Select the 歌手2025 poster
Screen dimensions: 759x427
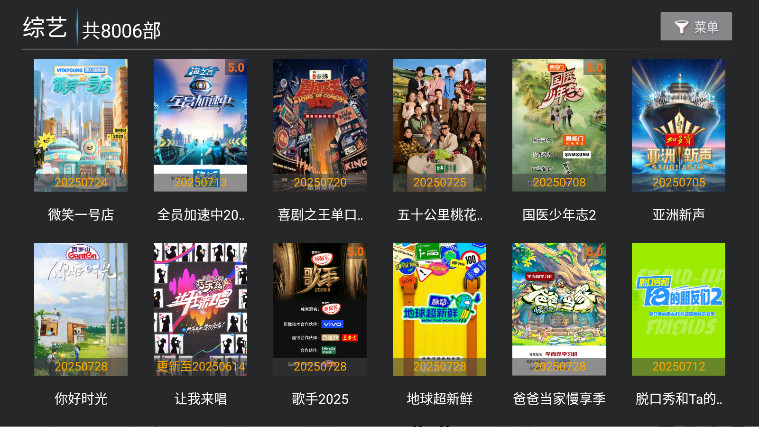320,310
